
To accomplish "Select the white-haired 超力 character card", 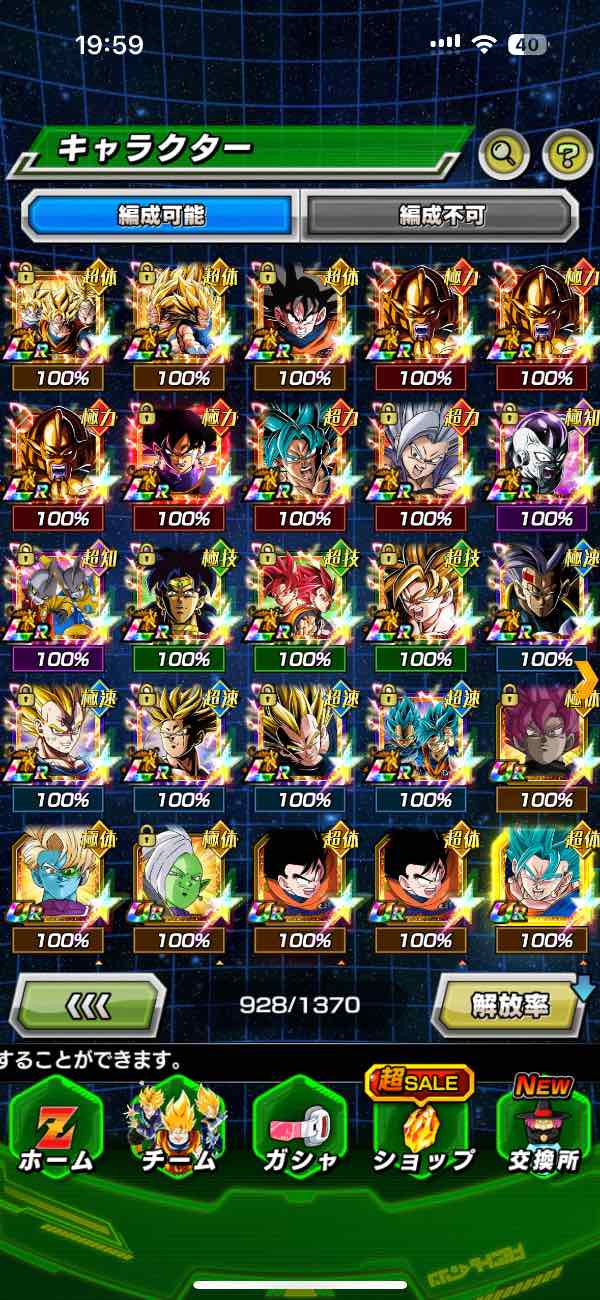I will point(425,453).
